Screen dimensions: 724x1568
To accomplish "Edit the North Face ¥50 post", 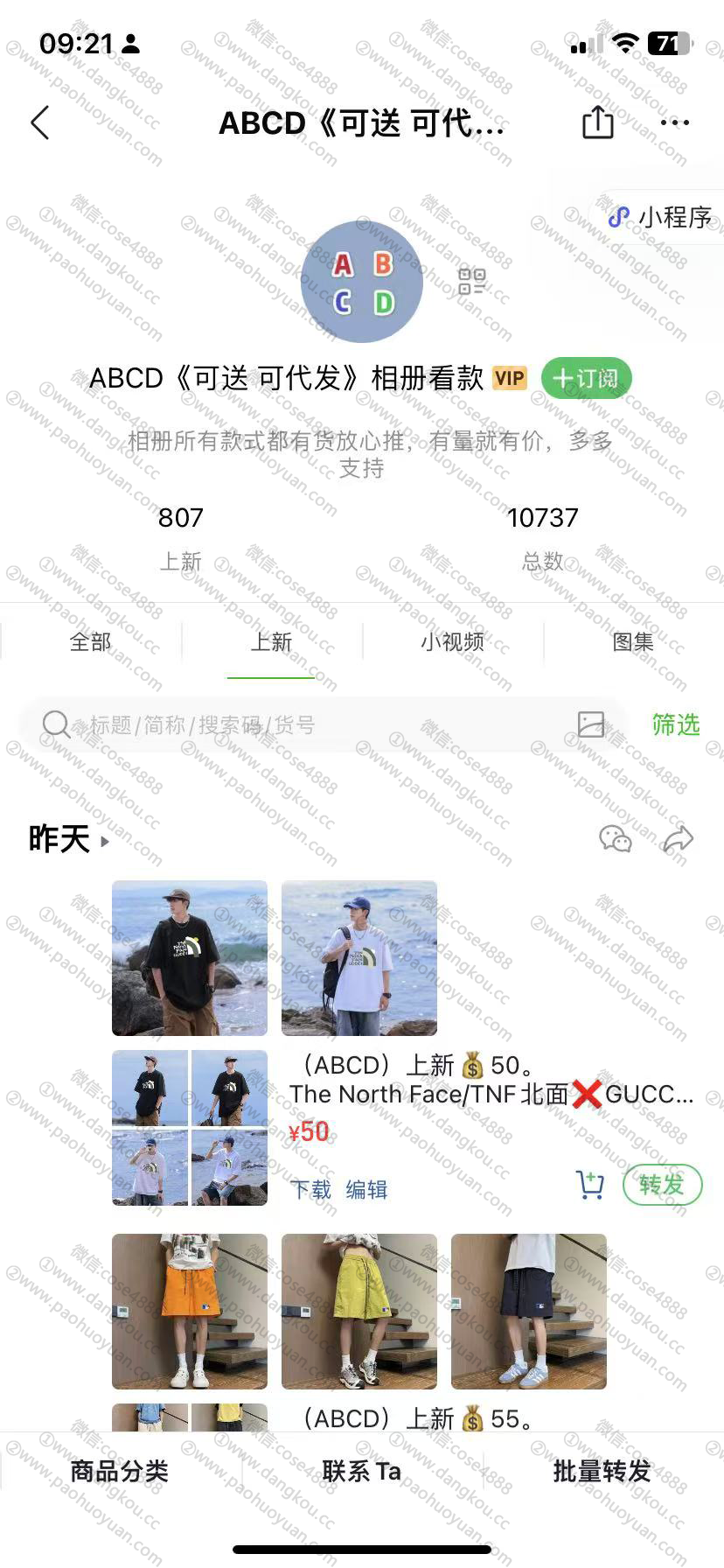I will coord(366,1189).
